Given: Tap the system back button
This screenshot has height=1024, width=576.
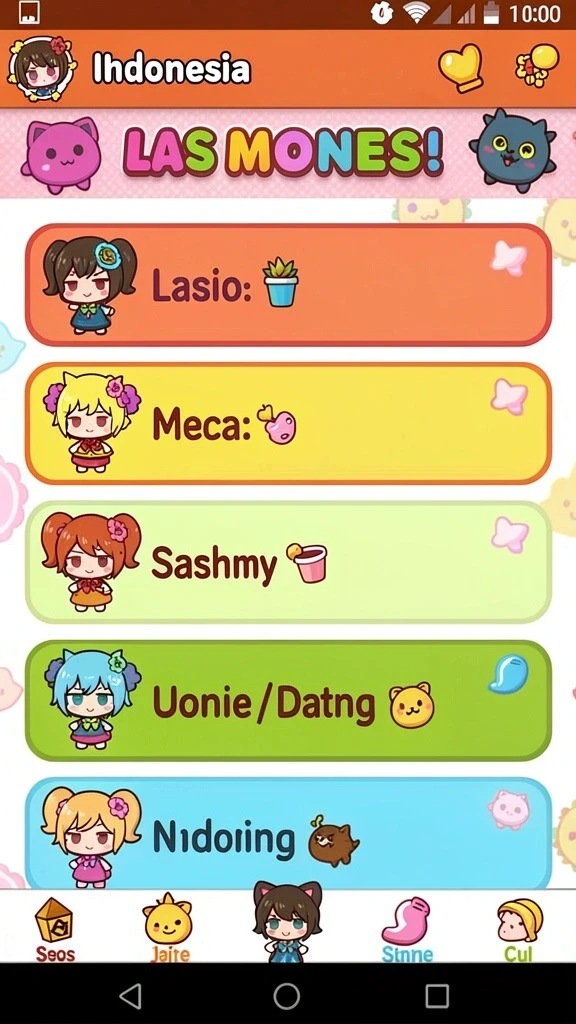Looking at the screenshot, I should tap(131, 996).
